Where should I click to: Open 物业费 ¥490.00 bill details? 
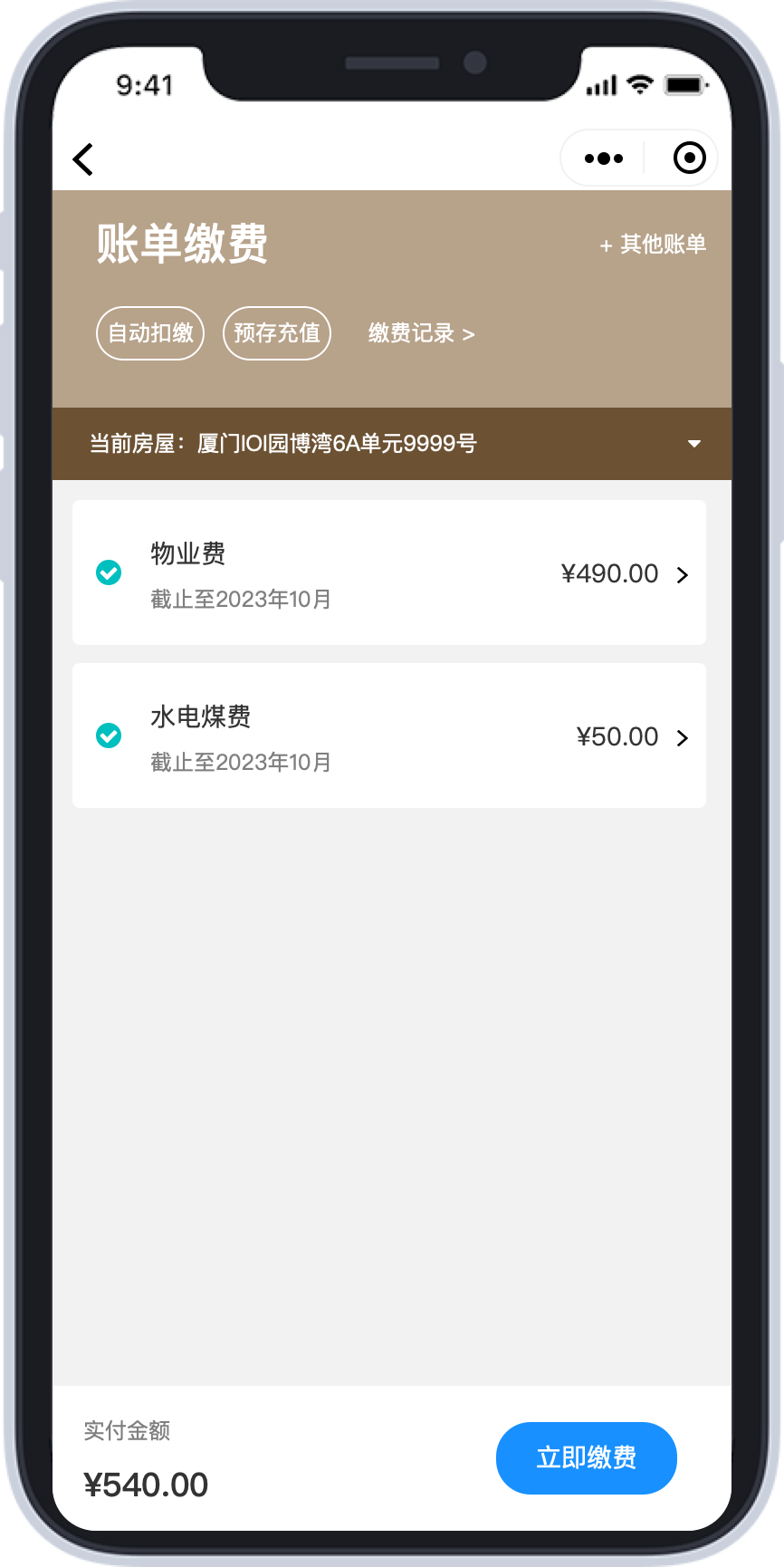pos(623,574)
